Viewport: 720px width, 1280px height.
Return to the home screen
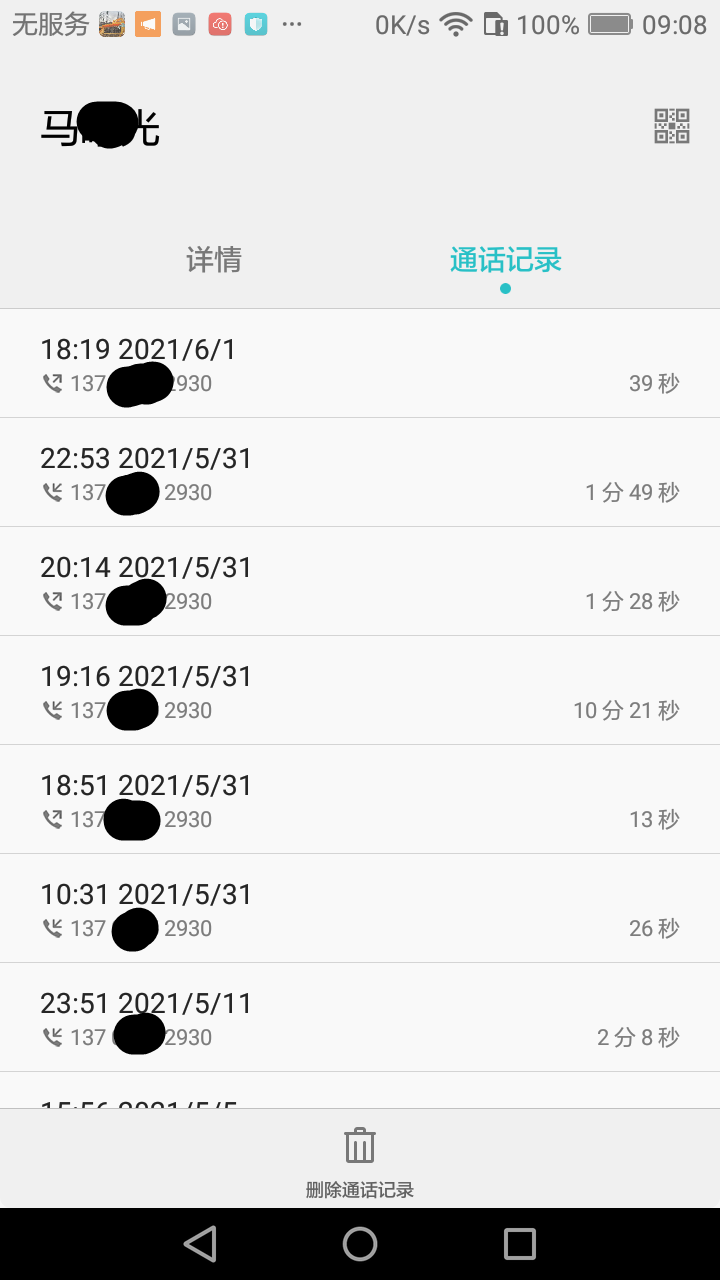[360, 1244]
